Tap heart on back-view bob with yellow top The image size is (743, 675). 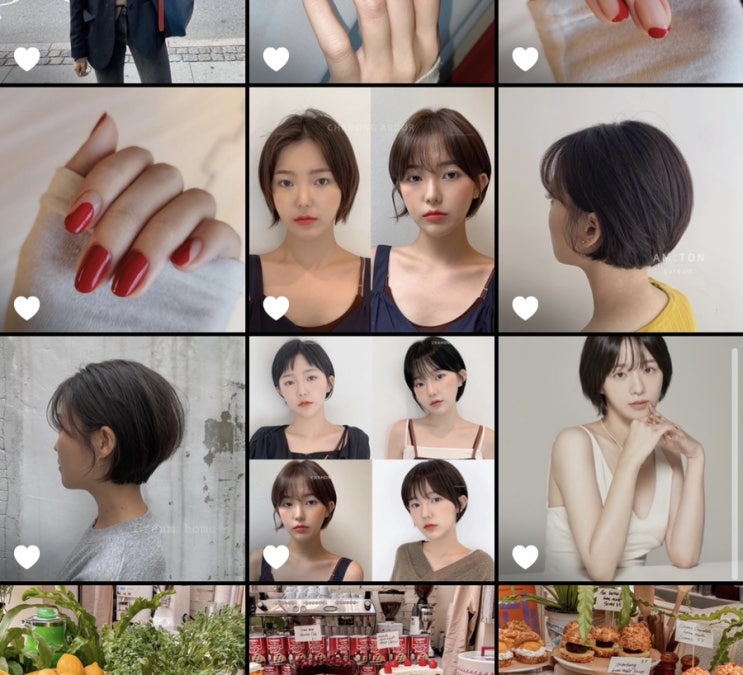click(x=526, y=308)
